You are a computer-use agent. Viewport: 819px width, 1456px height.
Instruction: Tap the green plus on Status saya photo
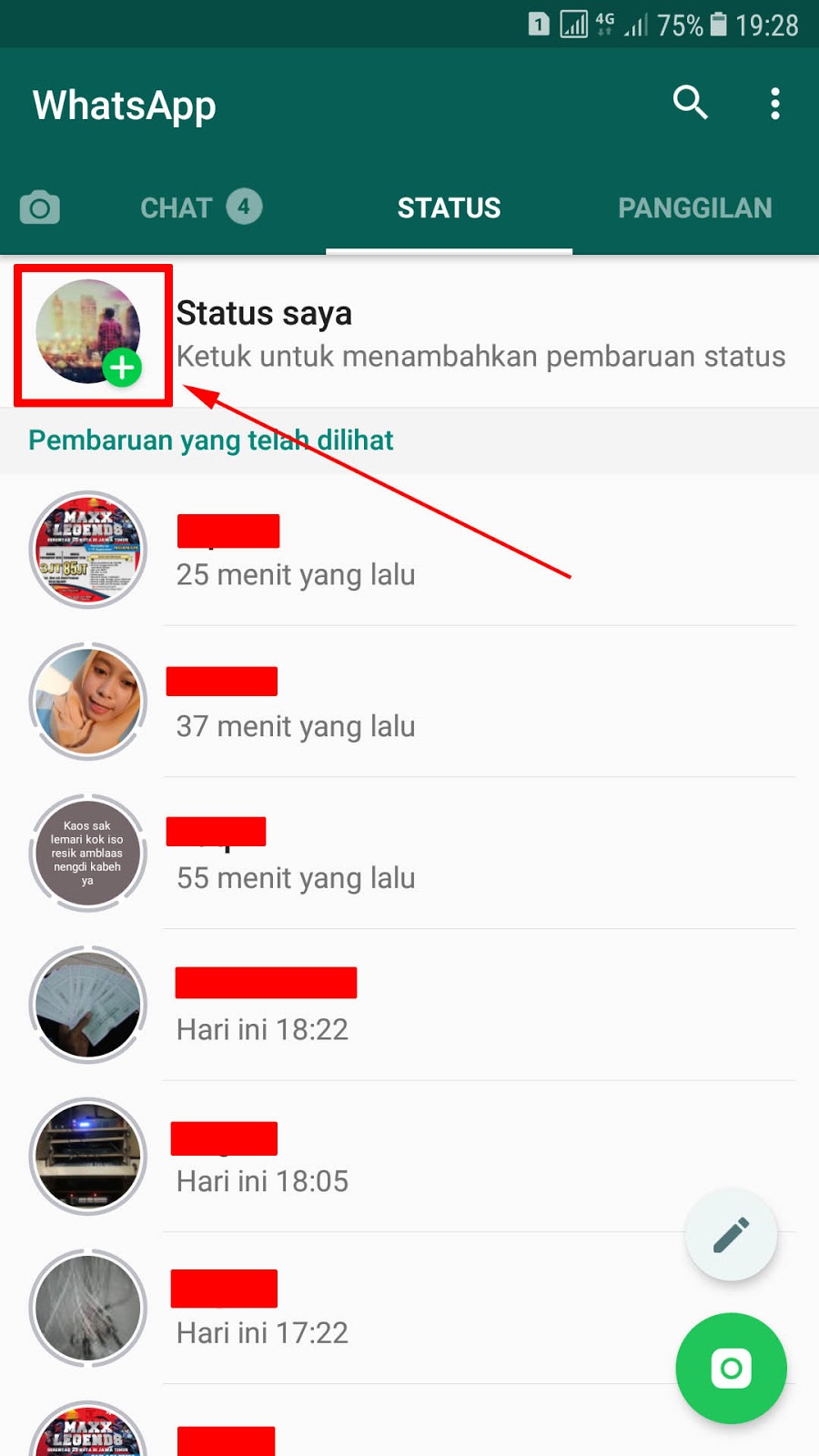pyautogui.click(x=122, y=369)
